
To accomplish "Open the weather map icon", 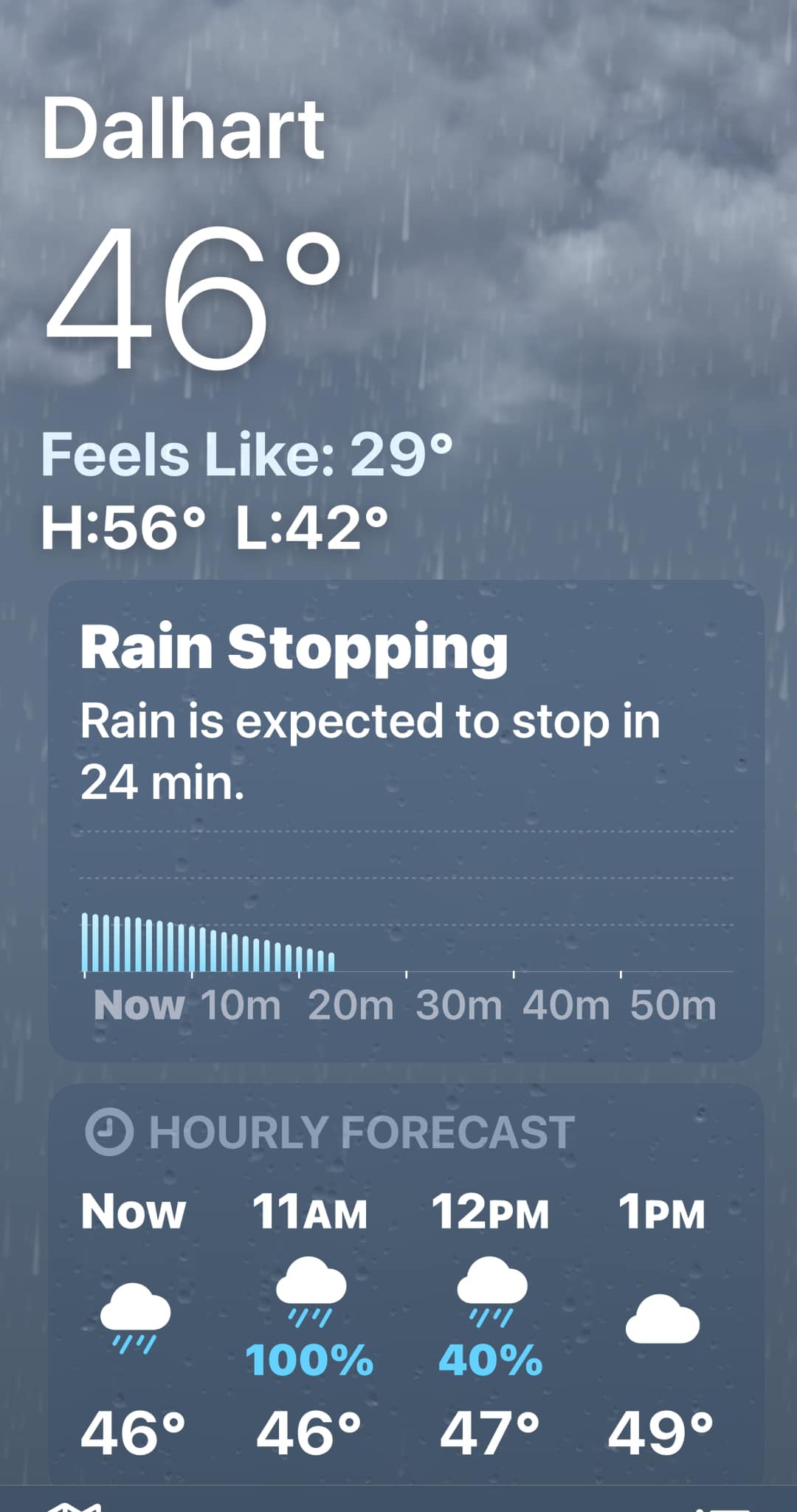I will click(x=72, y=1505).
